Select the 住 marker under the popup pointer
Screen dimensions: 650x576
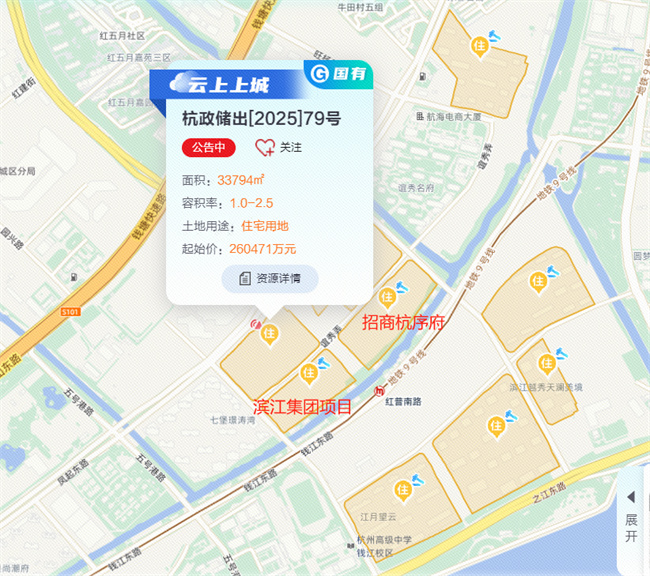coord(268,335)
